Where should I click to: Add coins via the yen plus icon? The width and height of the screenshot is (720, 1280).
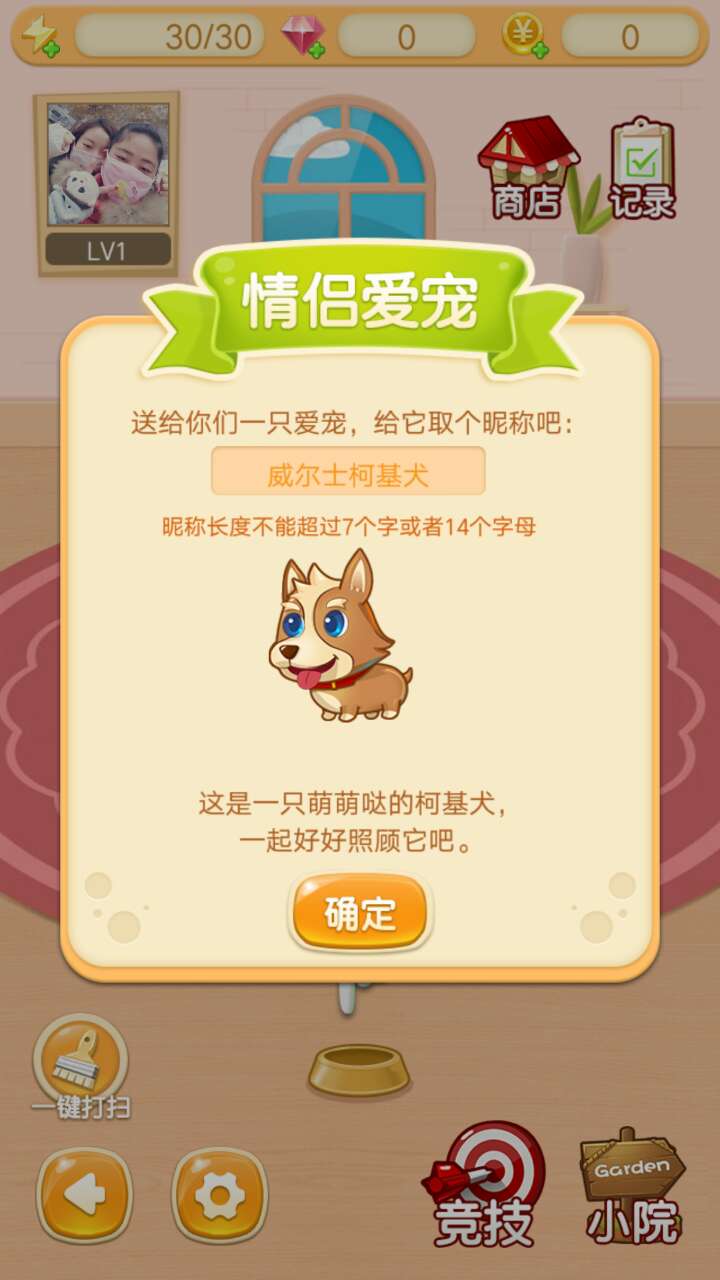click(x=525, y=36)
